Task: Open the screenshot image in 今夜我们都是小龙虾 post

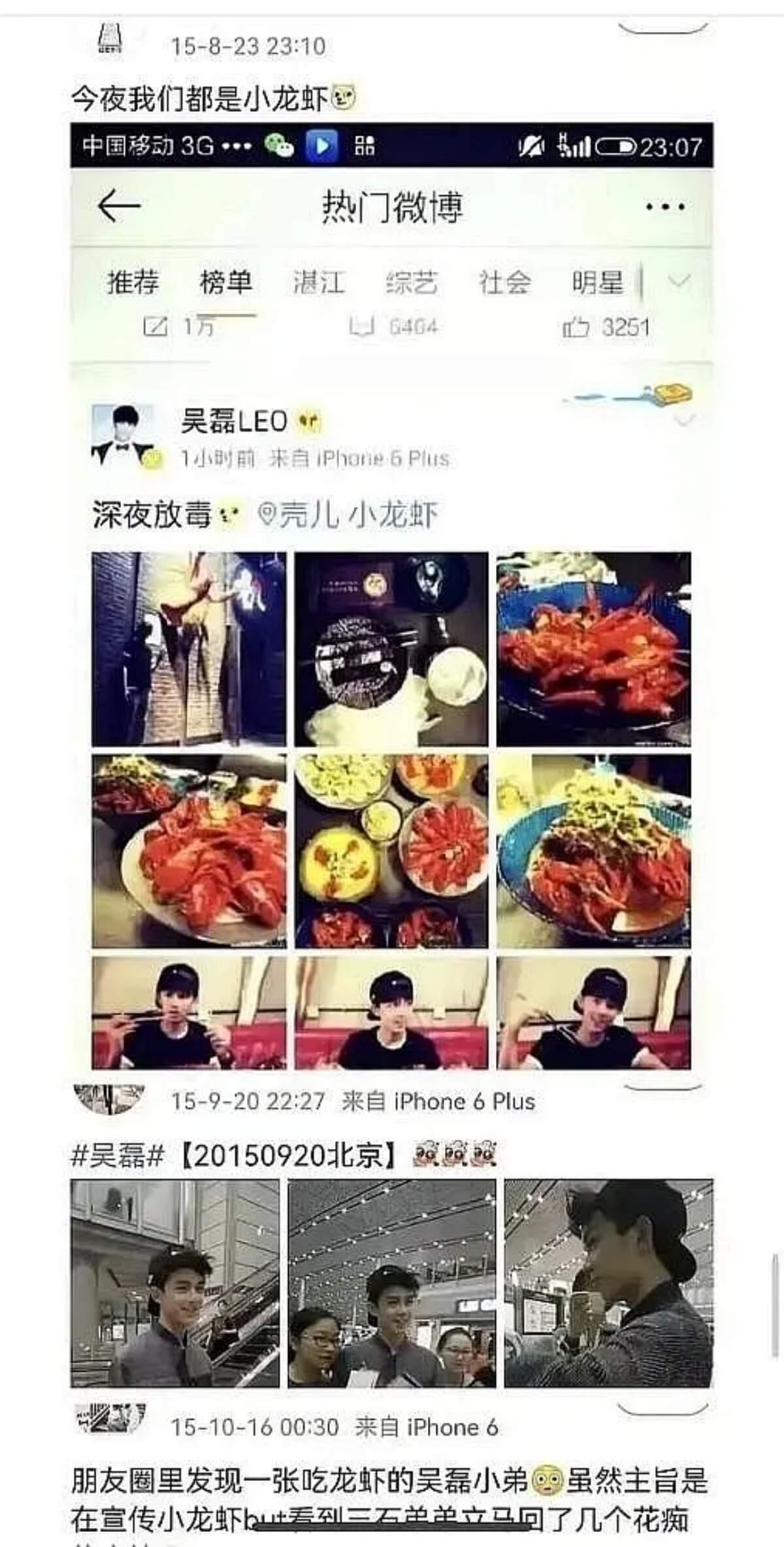Action: coord(392,601)
